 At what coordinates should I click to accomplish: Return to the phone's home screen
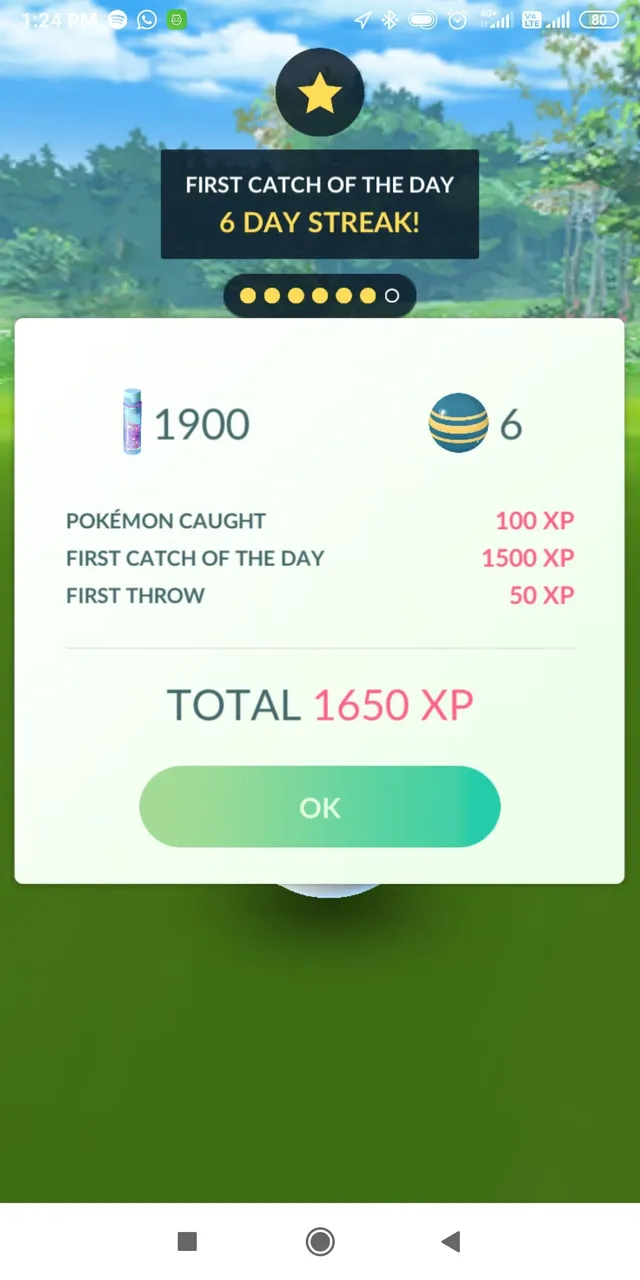pyautogui.click(x=320, y=1242)
